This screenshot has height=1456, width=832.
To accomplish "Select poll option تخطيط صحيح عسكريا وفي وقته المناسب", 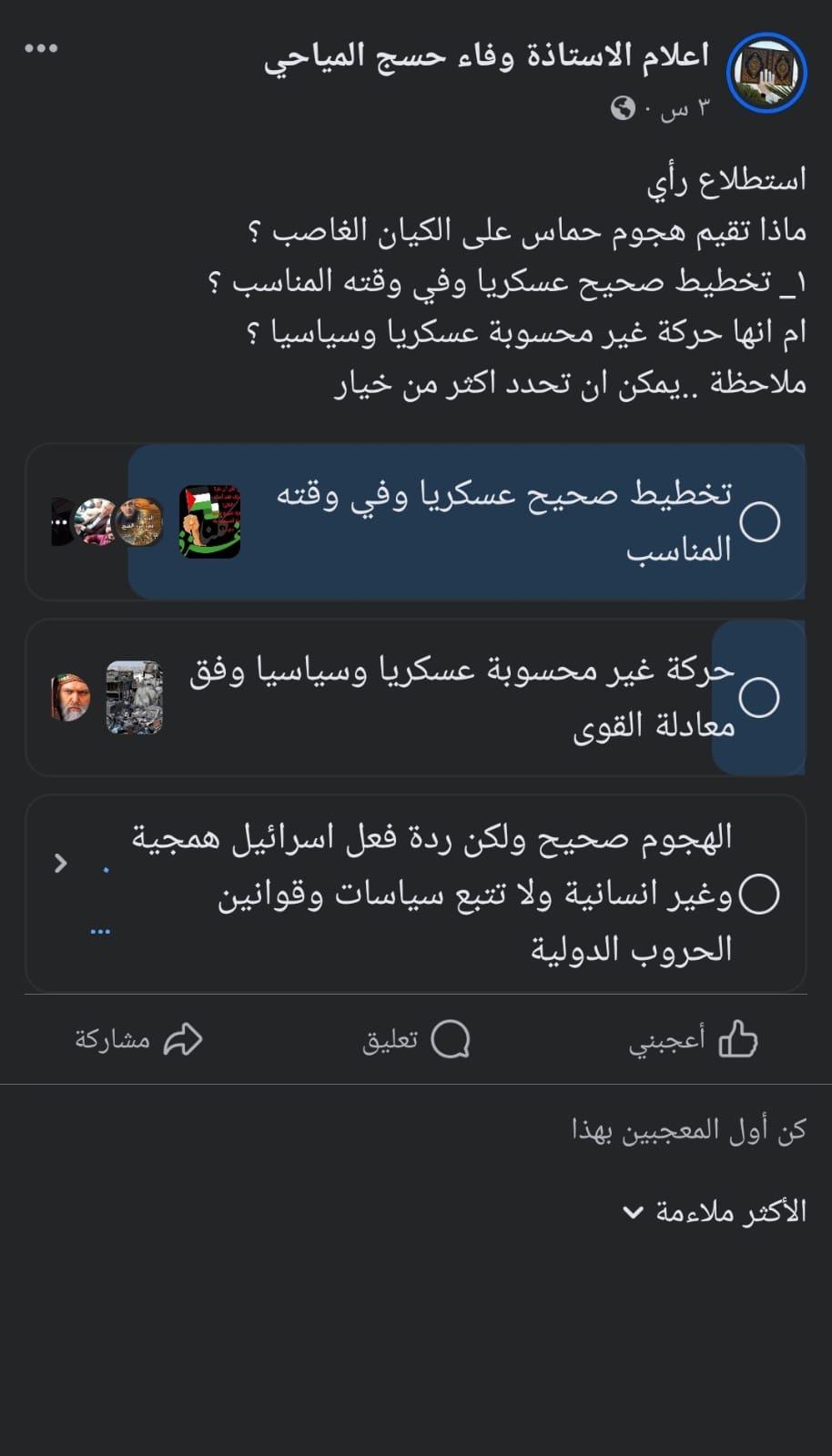I will click(759, 522).
